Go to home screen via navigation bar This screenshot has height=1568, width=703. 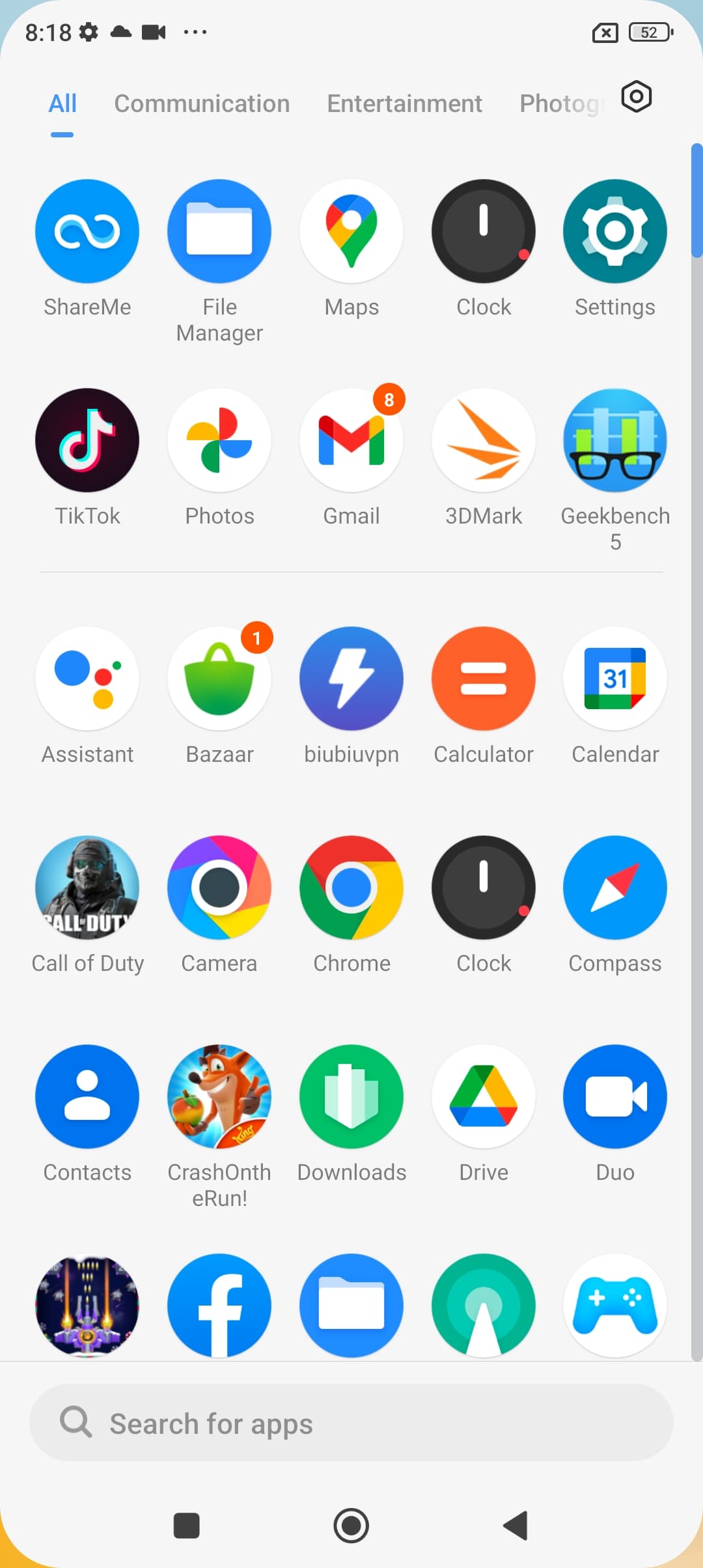pos(351,1526)
